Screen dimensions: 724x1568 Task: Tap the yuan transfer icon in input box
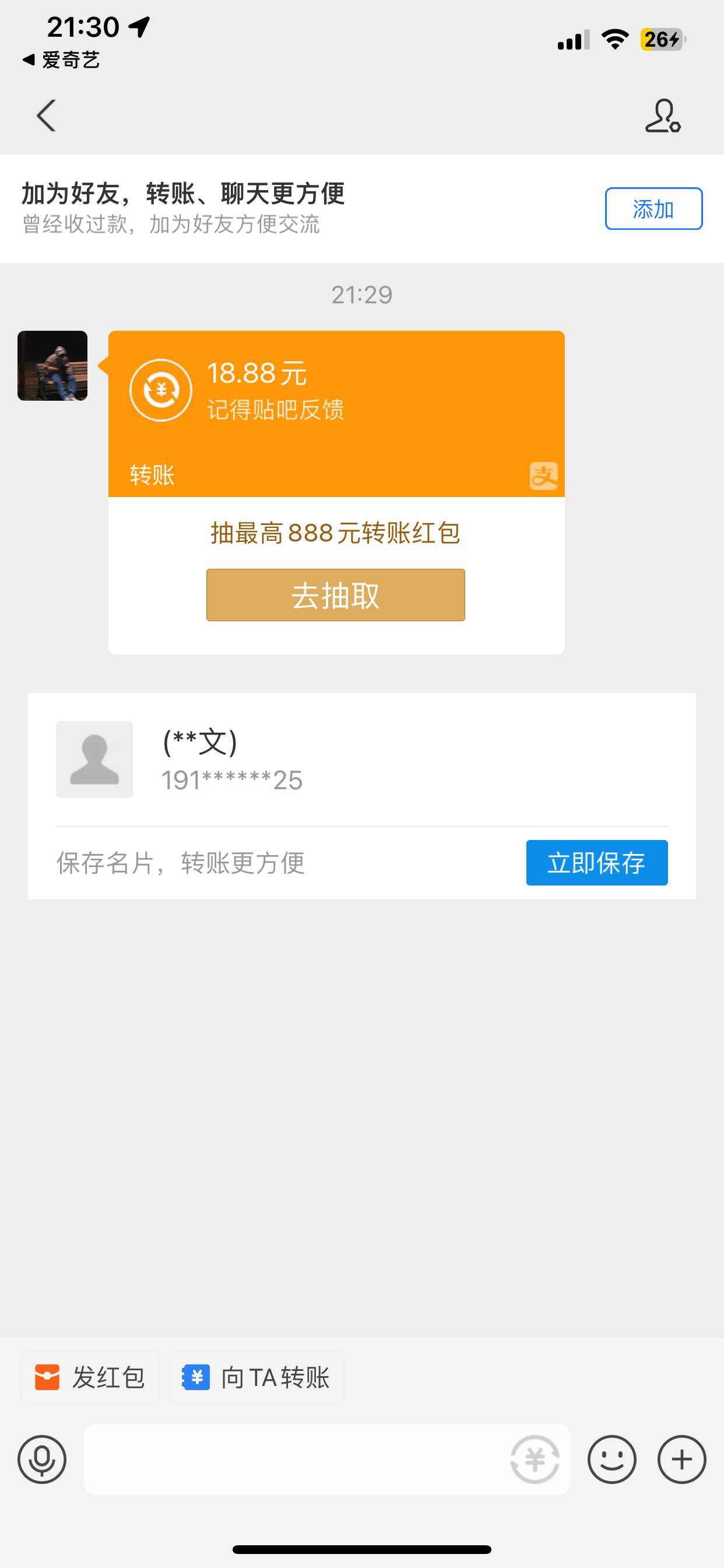pyautogui.click(x=535, y=1459)
